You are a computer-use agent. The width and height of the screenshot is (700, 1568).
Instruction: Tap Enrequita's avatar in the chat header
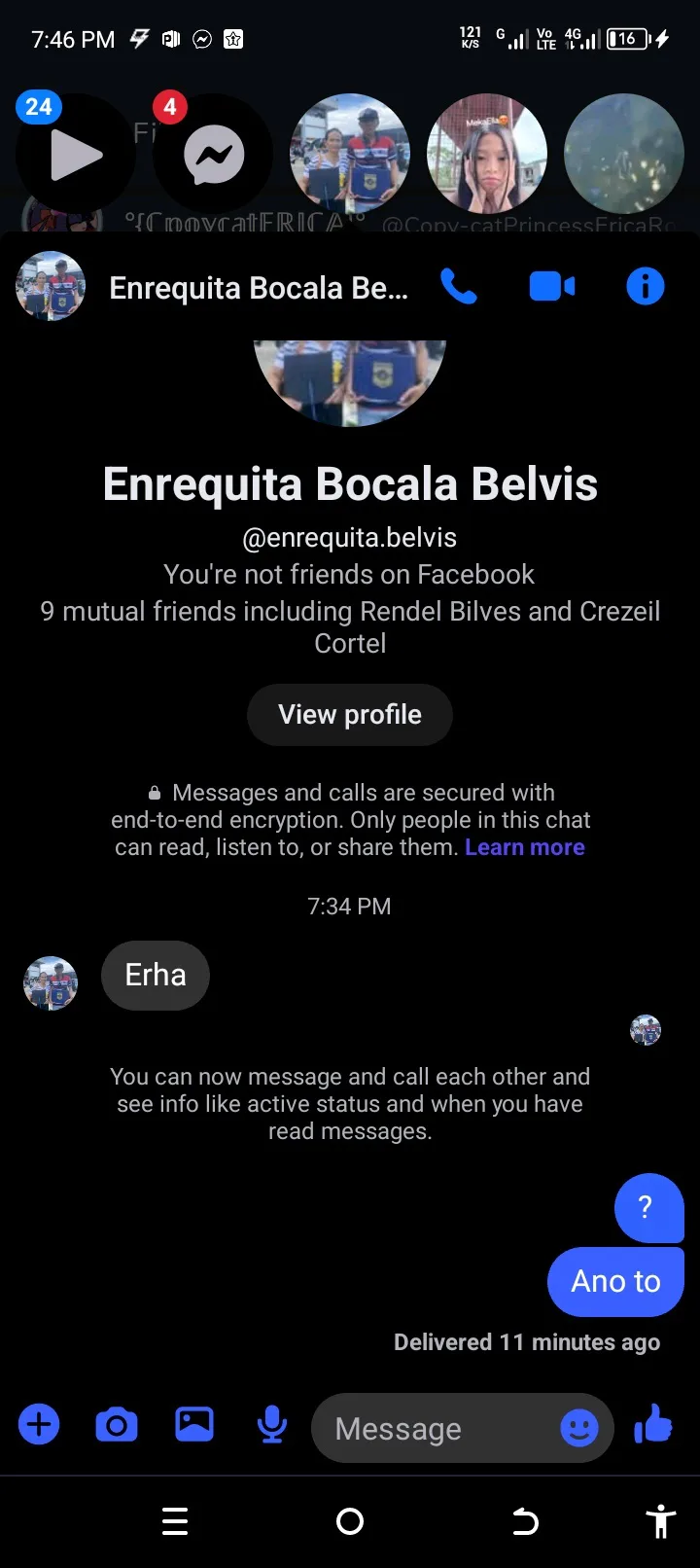51,287
